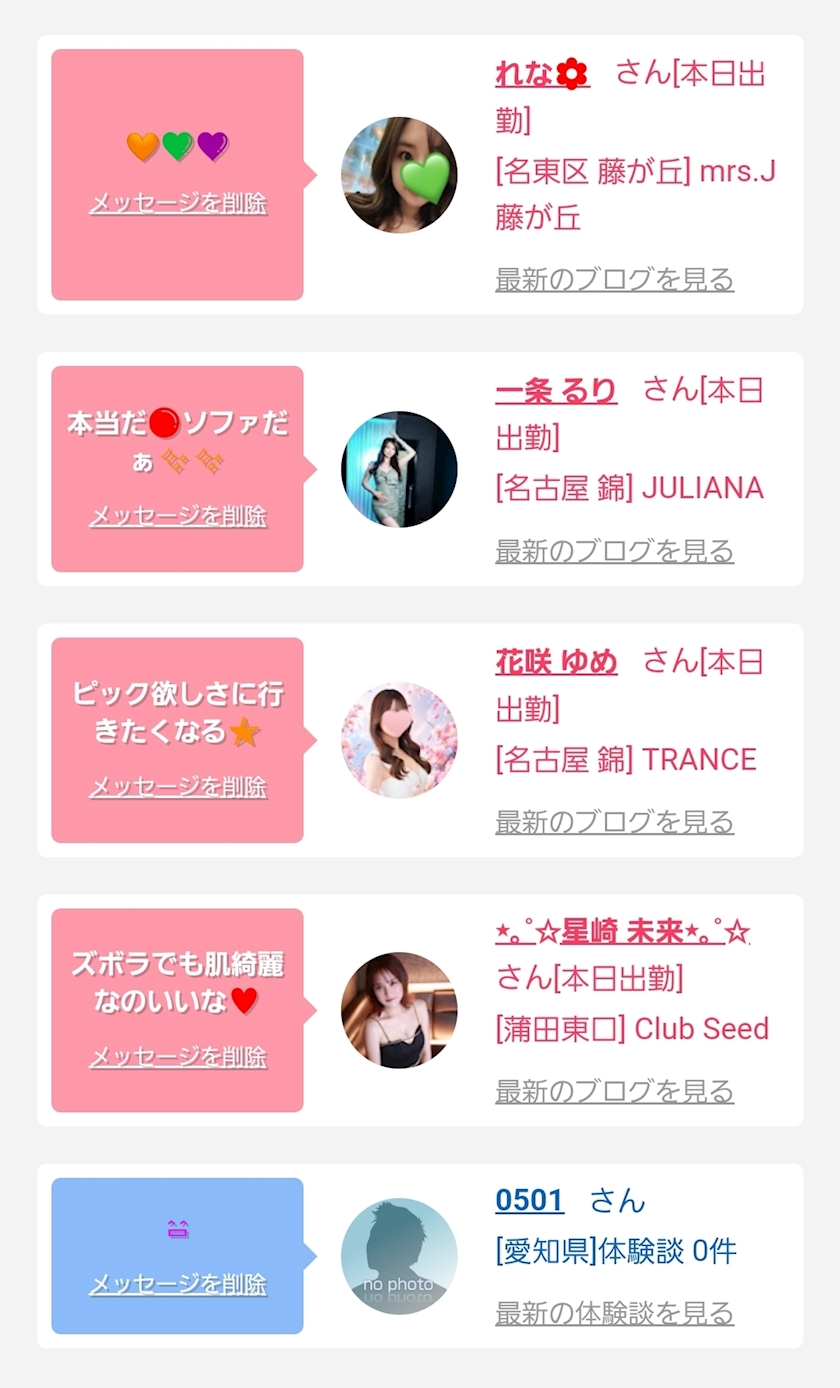
Task: View 0501's latest 体験談 reviews
Action: 614,1313
